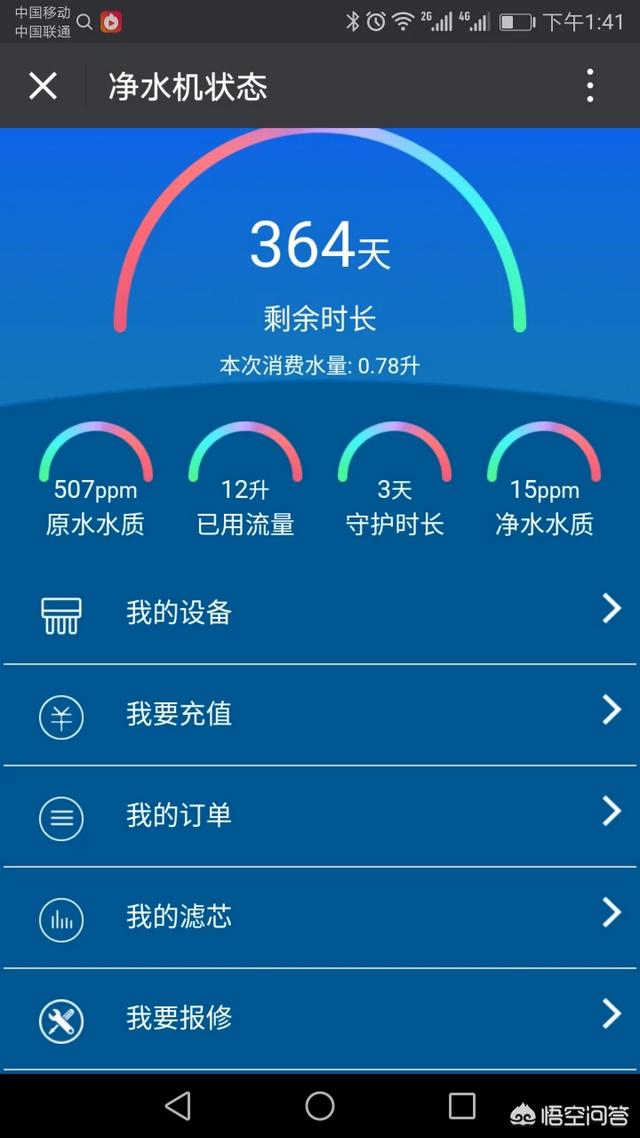The height and width of the screenshot is (1138, 640).
Task: Close the 净水机状态 page
Action: [x=43, y=86]
